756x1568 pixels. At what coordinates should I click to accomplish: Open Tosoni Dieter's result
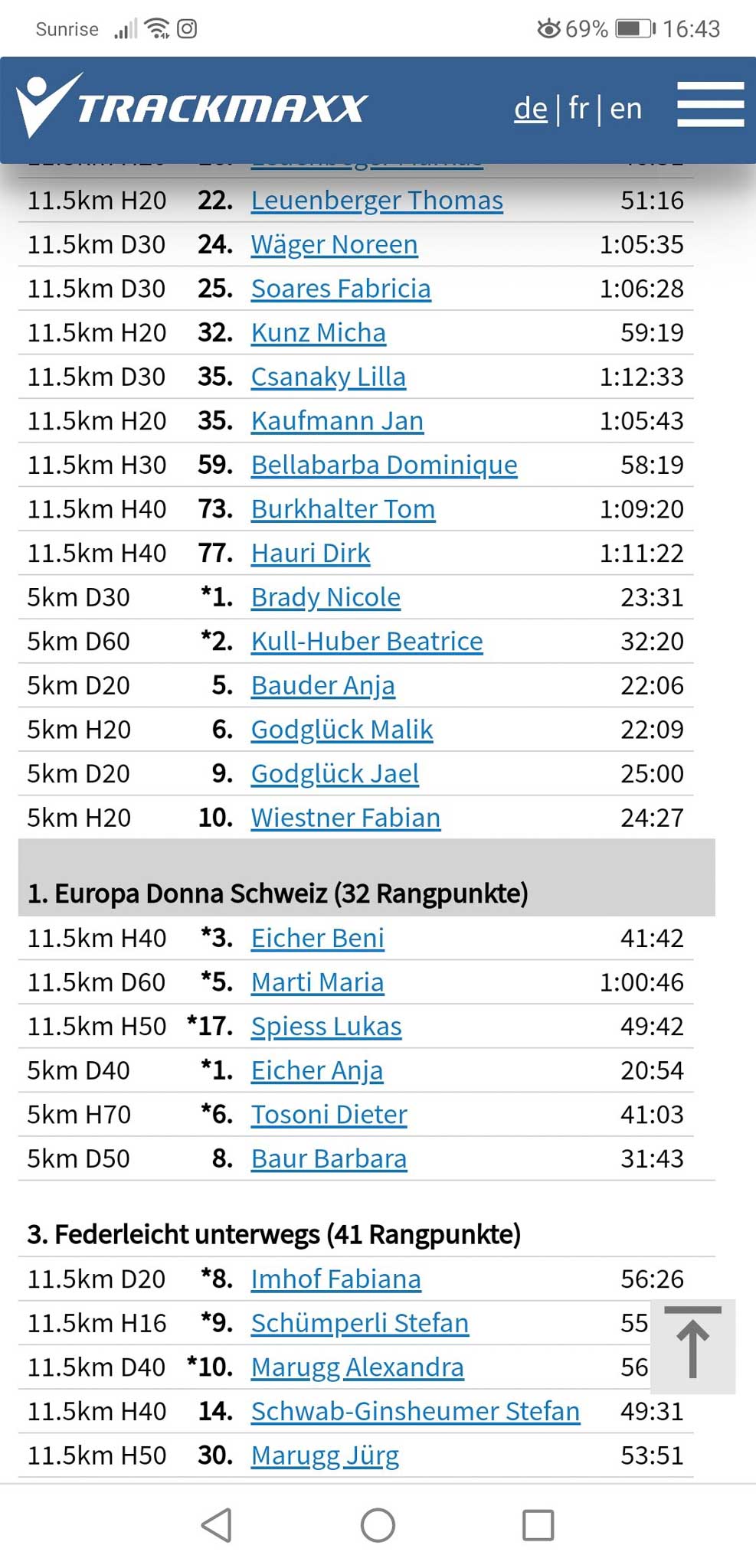[329, 1115]
